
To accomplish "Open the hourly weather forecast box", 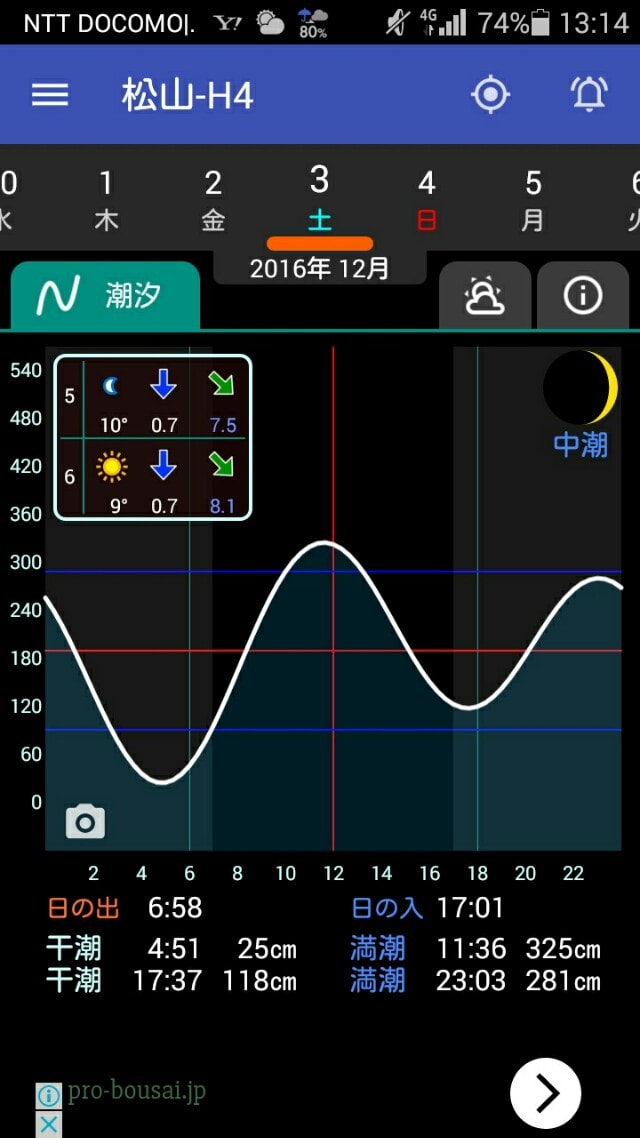I will (154, 438).
